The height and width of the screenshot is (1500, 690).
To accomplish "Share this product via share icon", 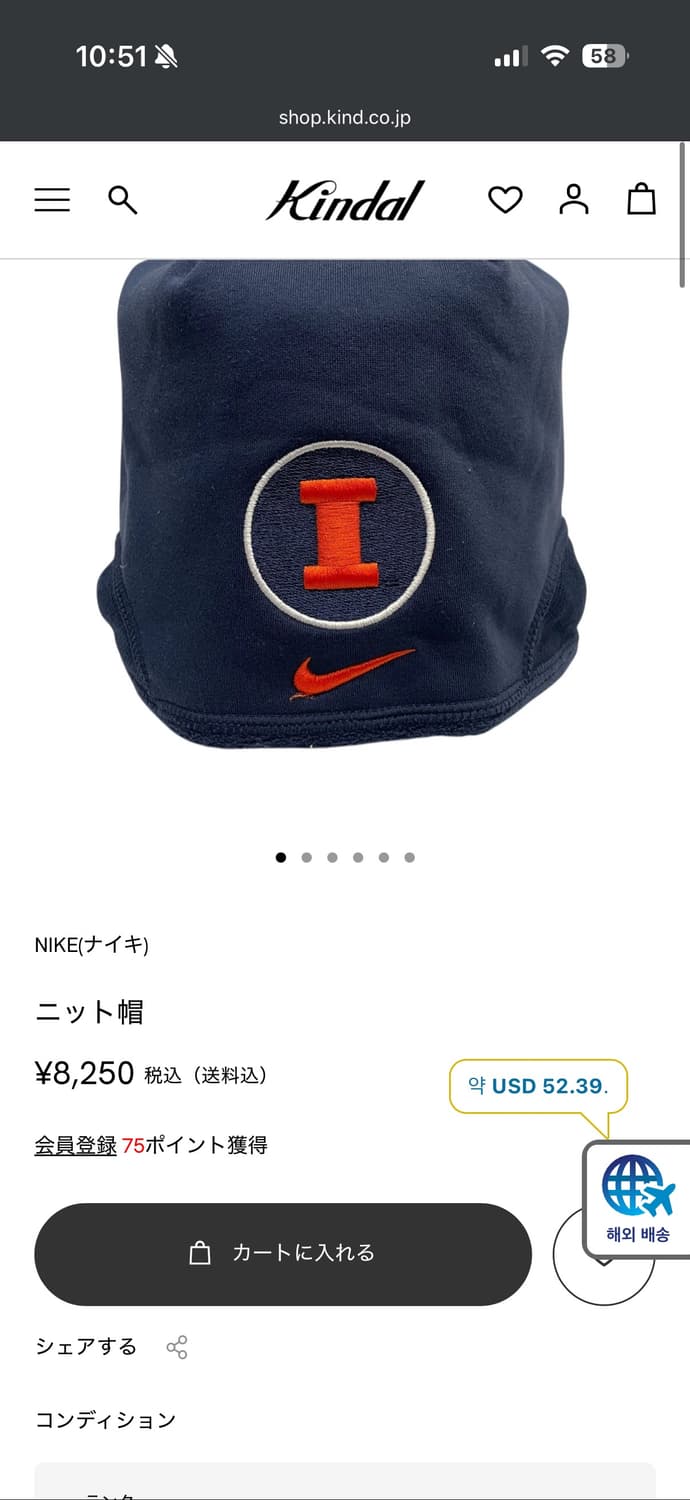I will [x=177, y=1347].
